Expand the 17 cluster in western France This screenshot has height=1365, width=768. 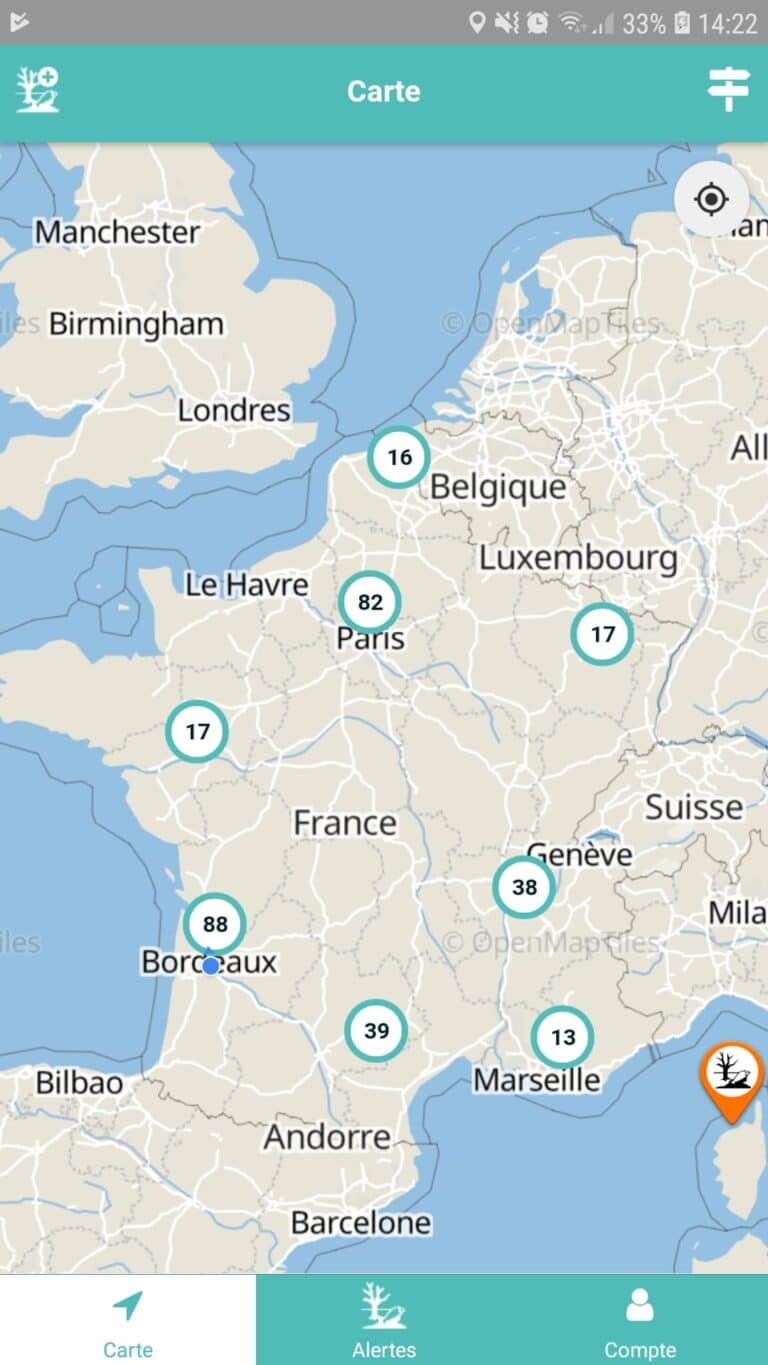[197, 731]
